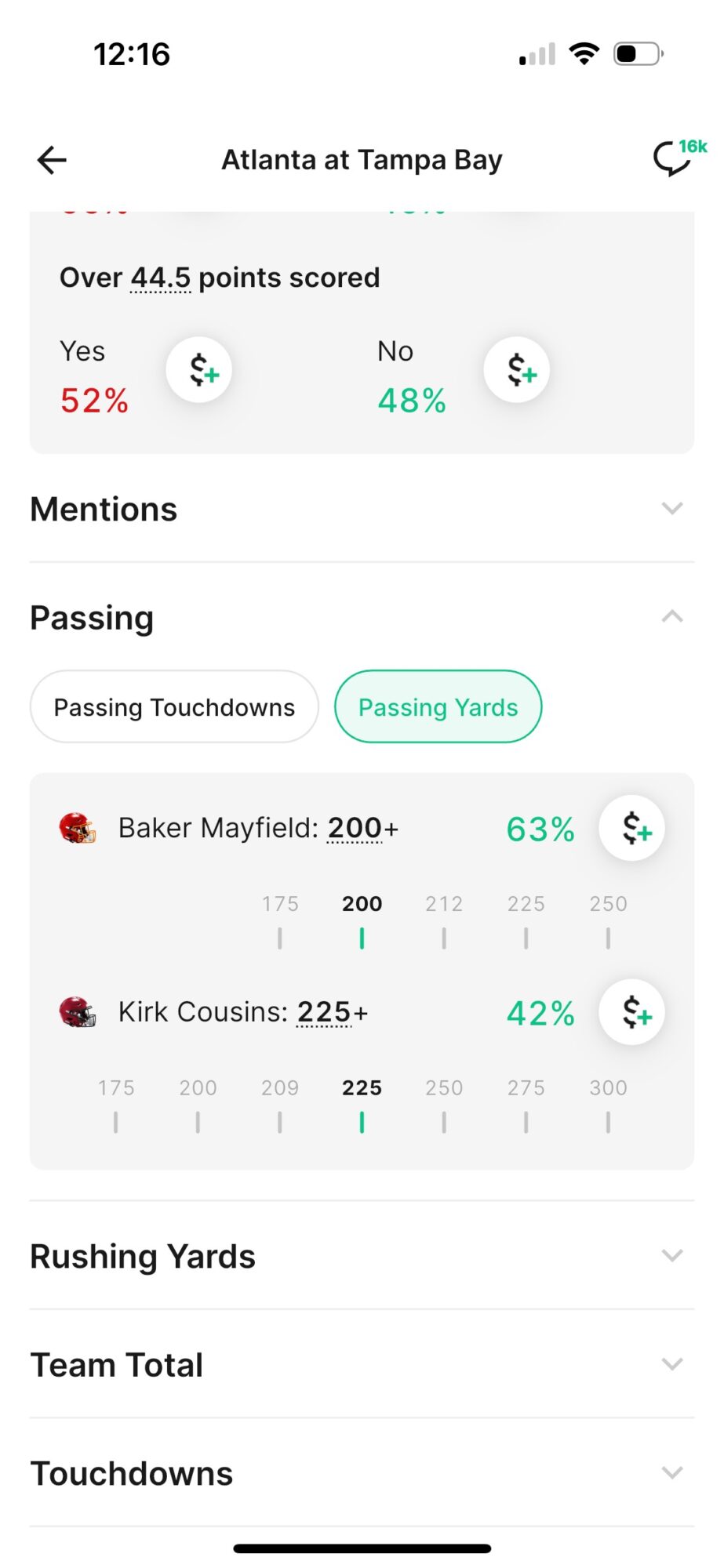Viewport: 724px width, 1568px height.
Task: Buy Yes on over 44.5 points scored
Action: point(199,370)
